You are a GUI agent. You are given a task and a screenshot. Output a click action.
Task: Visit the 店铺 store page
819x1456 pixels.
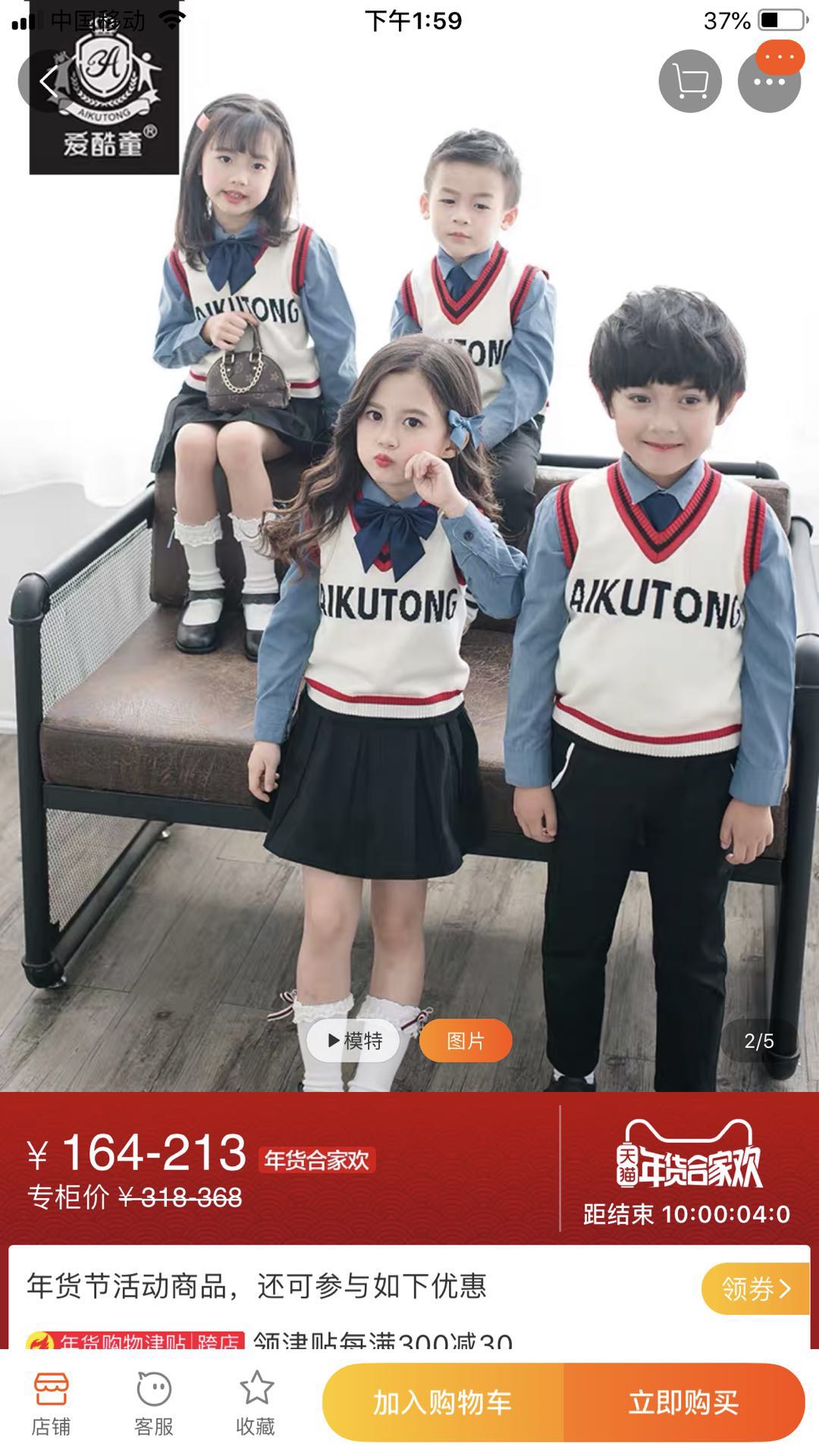(51, 1403)
